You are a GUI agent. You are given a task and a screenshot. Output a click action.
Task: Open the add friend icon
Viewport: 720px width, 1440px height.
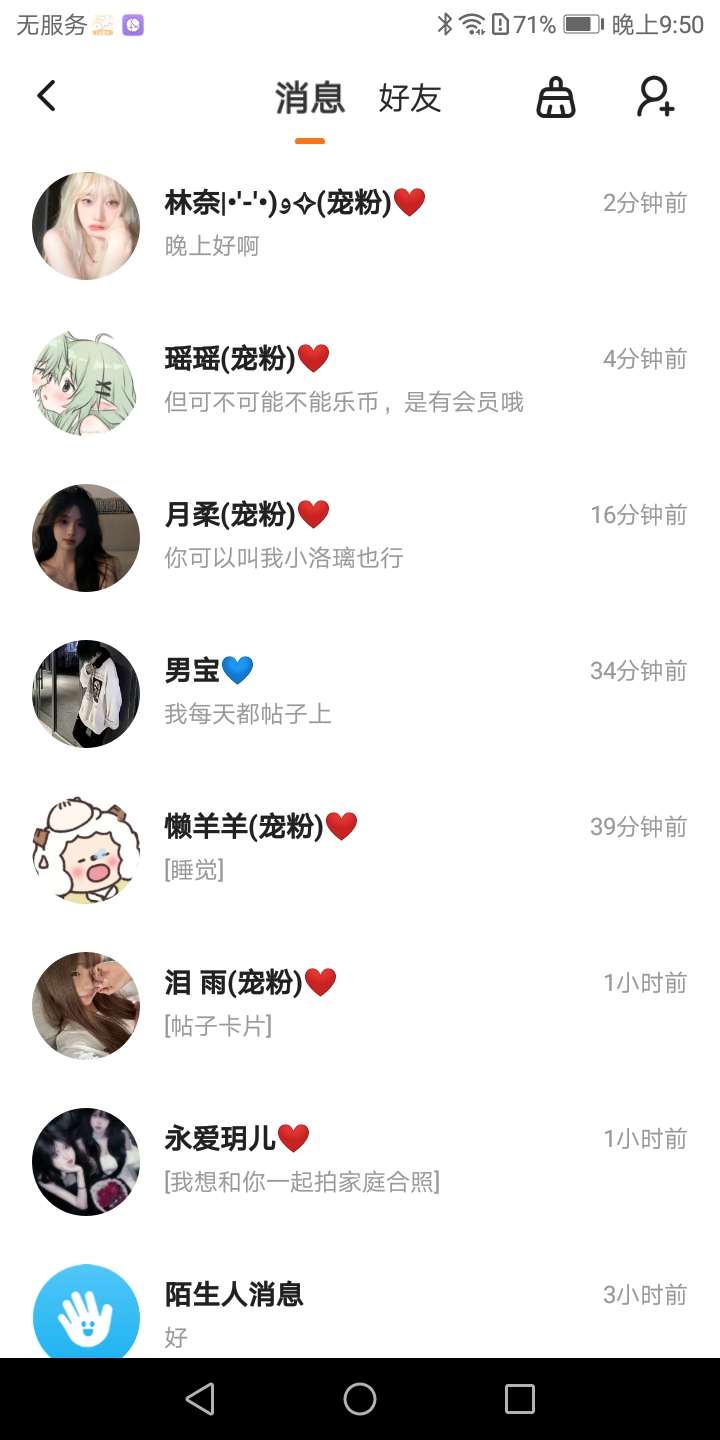pos(656,98)
